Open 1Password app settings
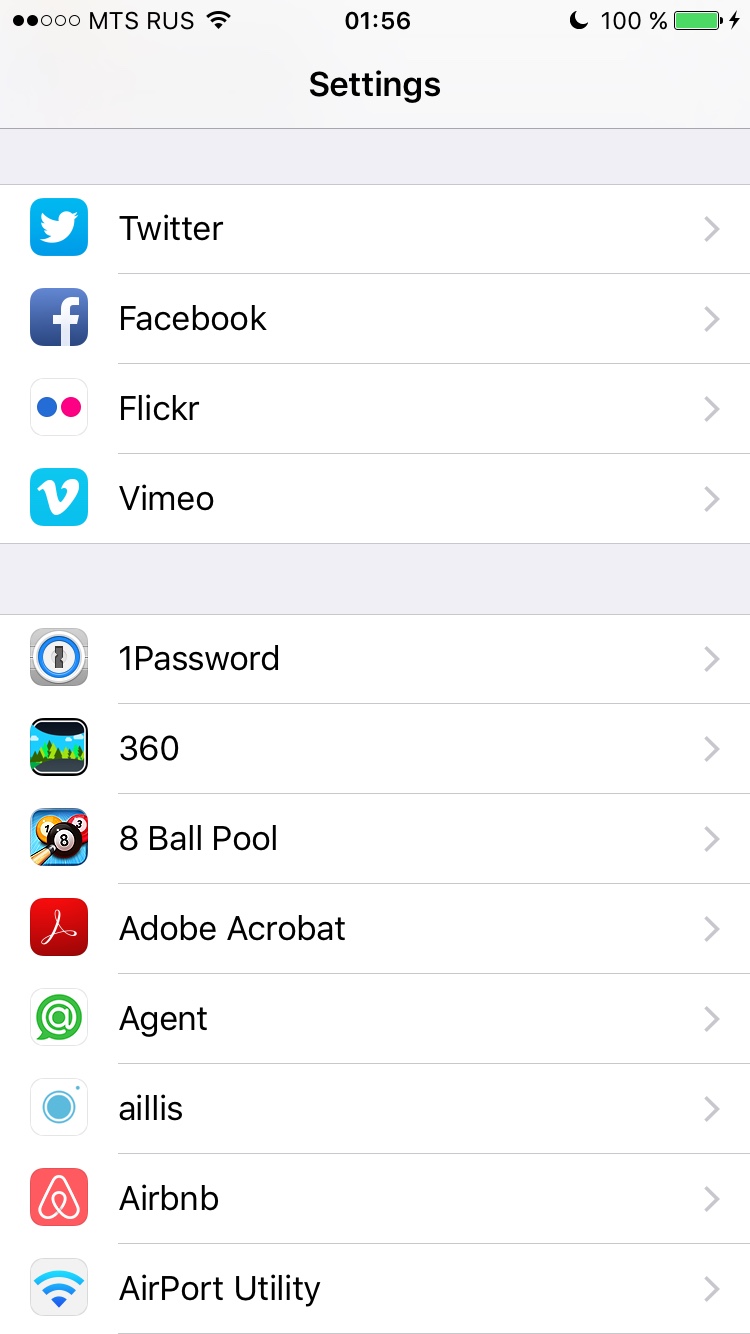Viewport: 750px width, 1334px height. point(375,659)
